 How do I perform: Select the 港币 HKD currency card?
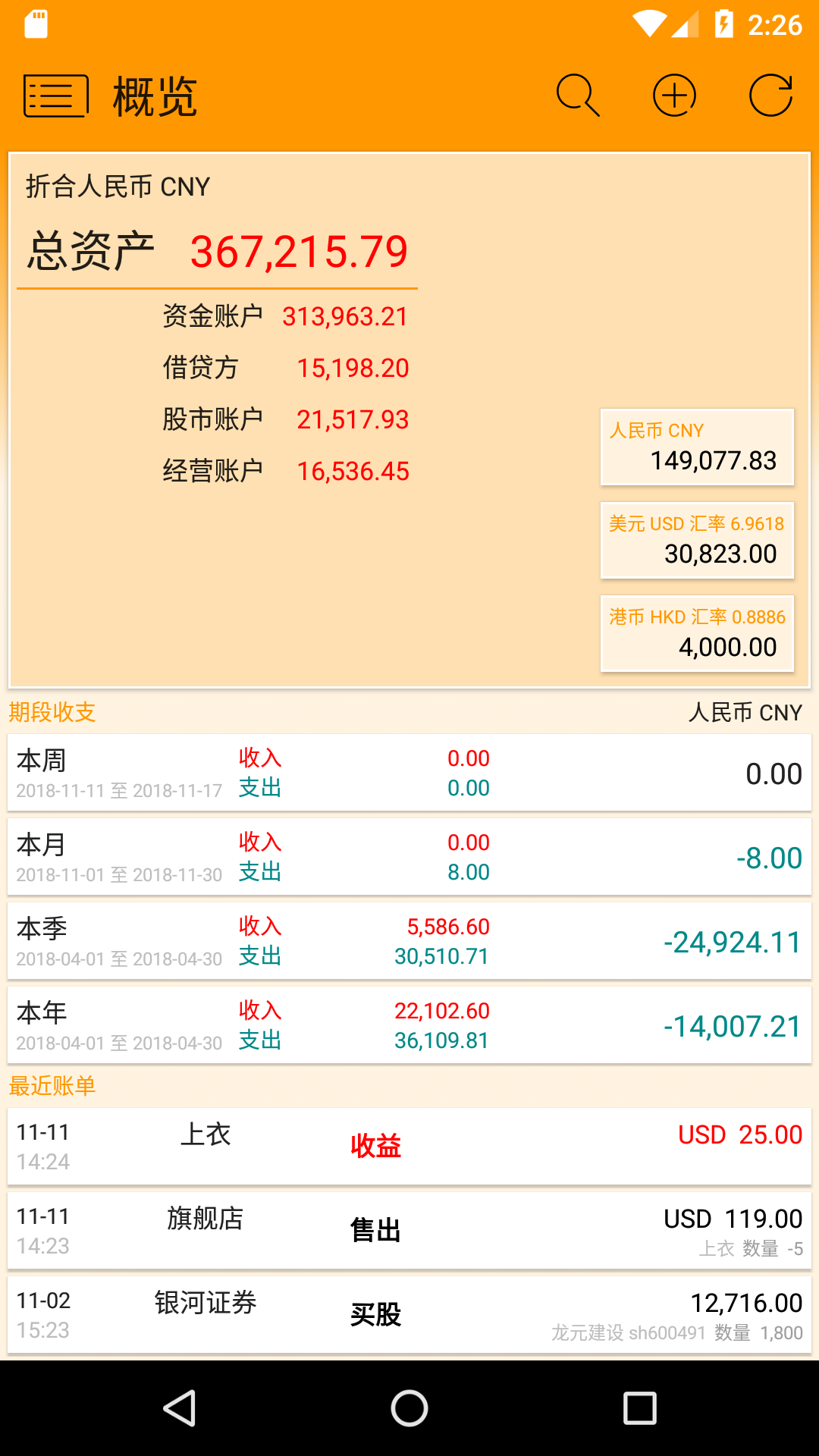tap(696, 633)
